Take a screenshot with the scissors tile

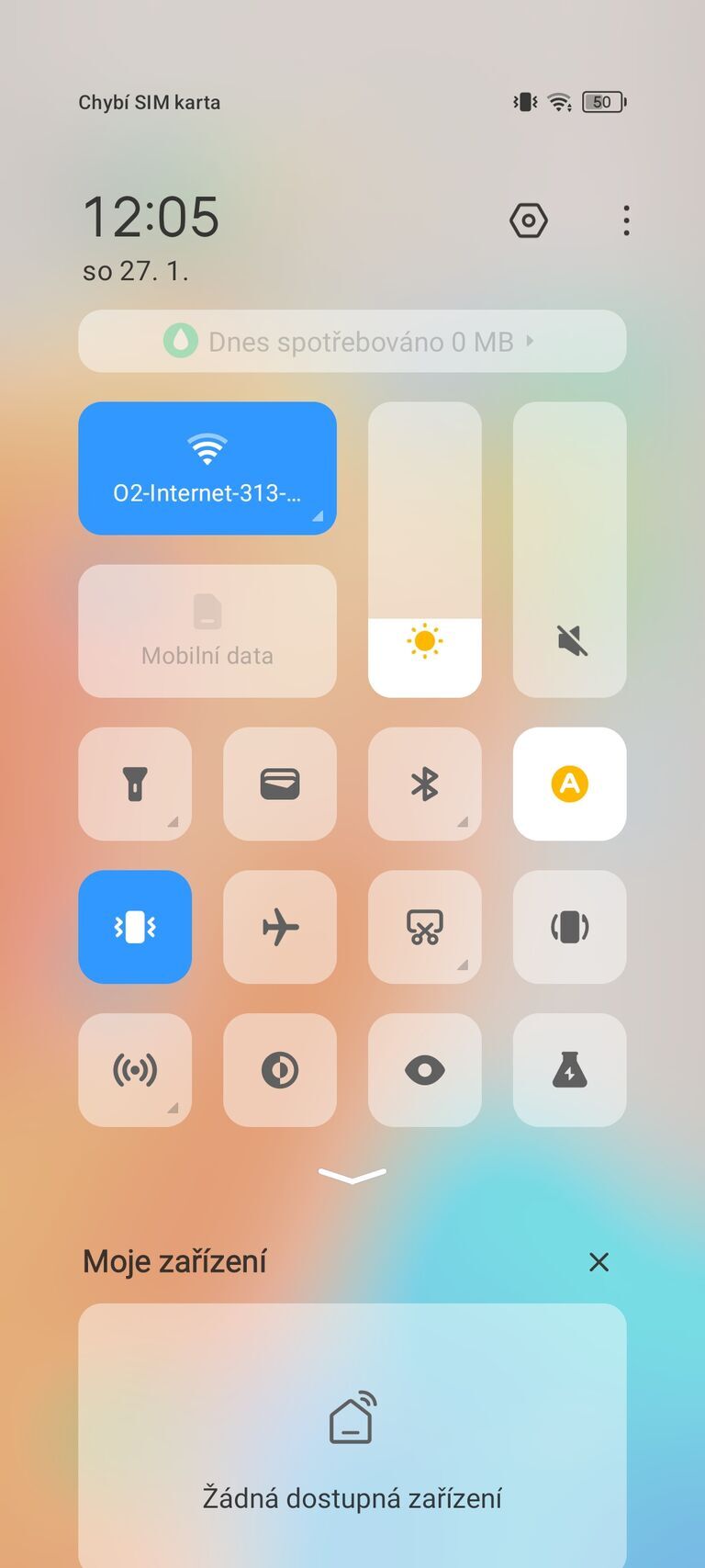424,927
